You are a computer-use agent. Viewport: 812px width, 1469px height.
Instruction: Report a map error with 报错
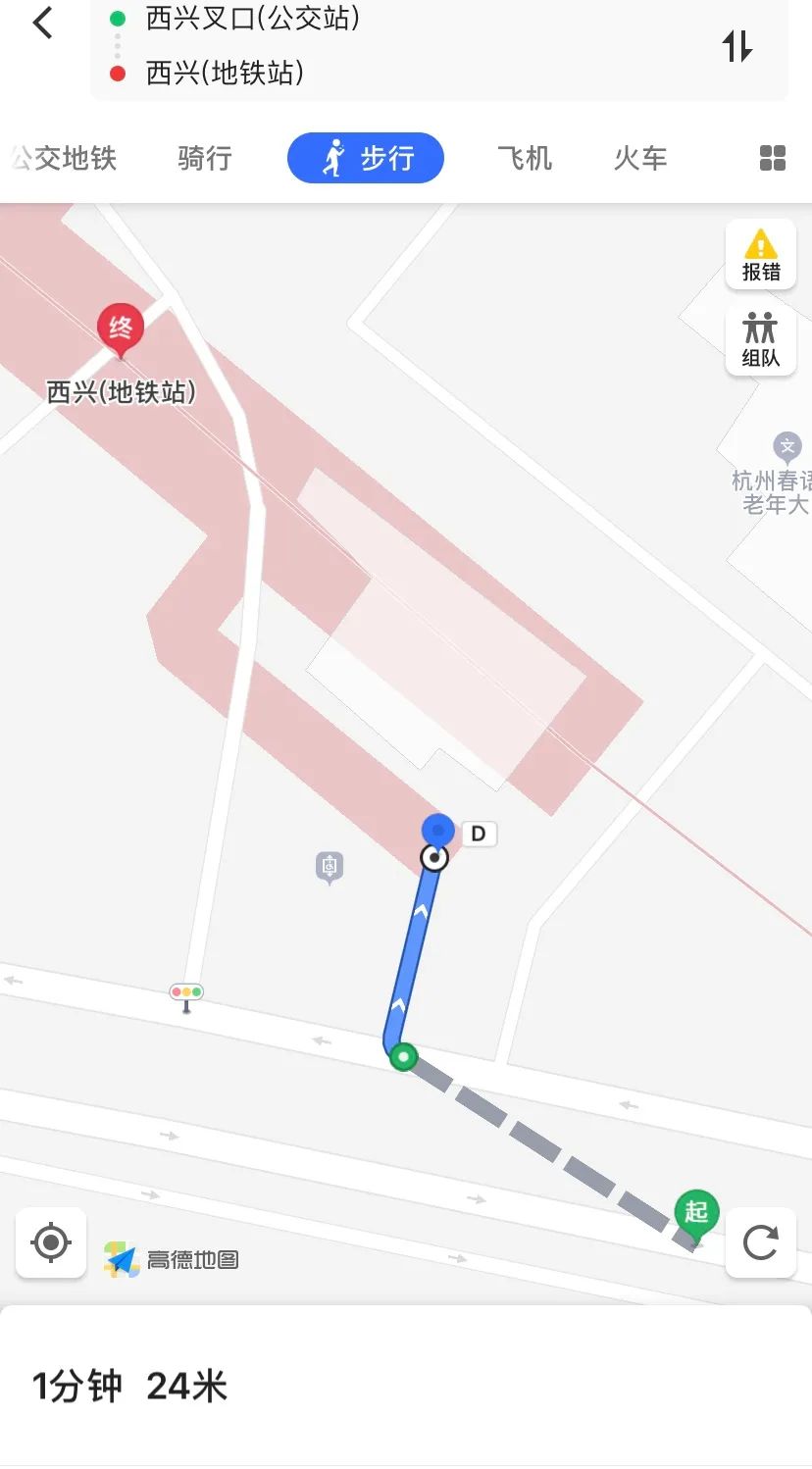click(761, 255)
